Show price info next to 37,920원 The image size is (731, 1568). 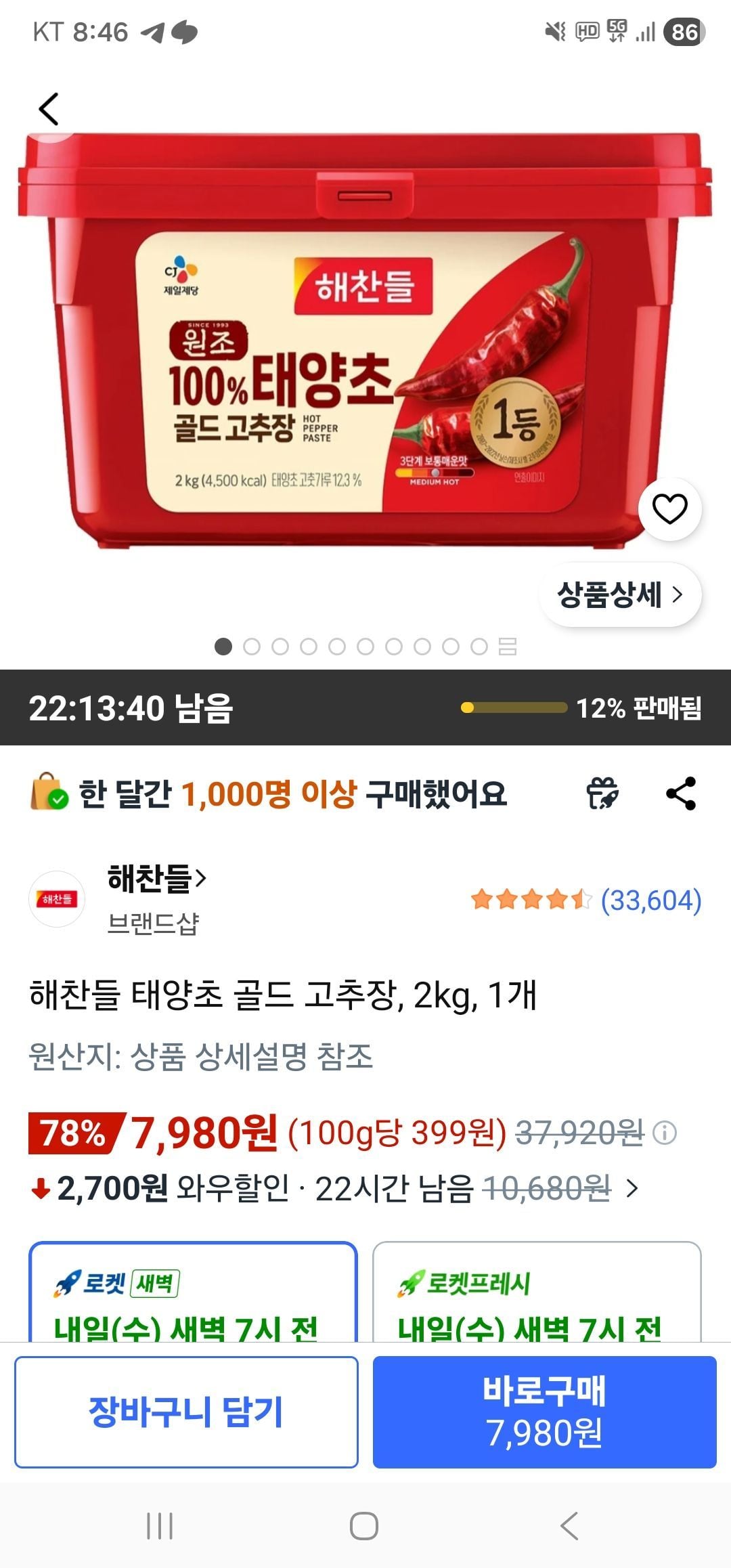click(x=665, y=1133)
